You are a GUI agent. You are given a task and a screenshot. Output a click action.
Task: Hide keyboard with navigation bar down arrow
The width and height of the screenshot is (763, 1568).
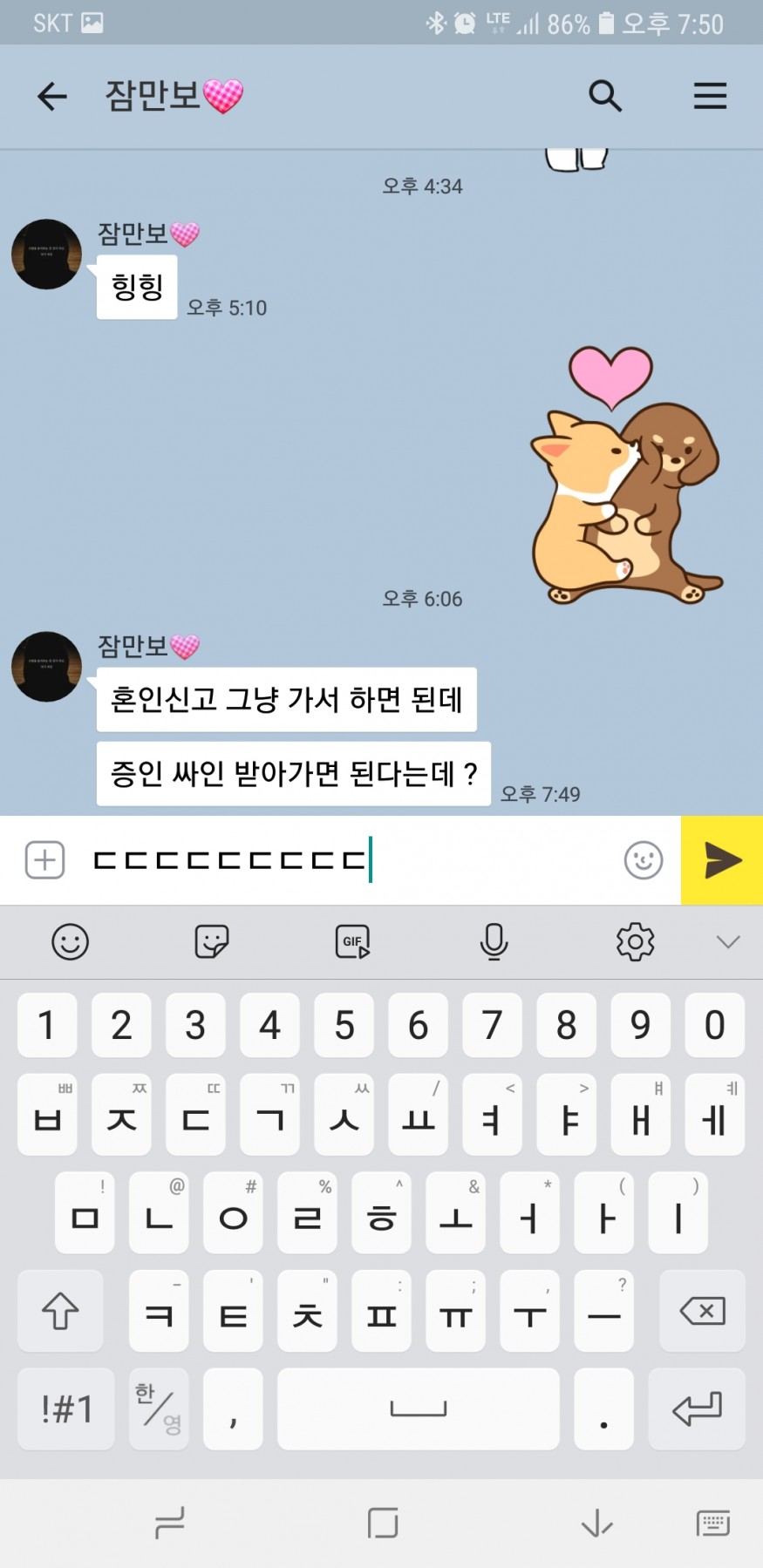[x=596, y=1524]
